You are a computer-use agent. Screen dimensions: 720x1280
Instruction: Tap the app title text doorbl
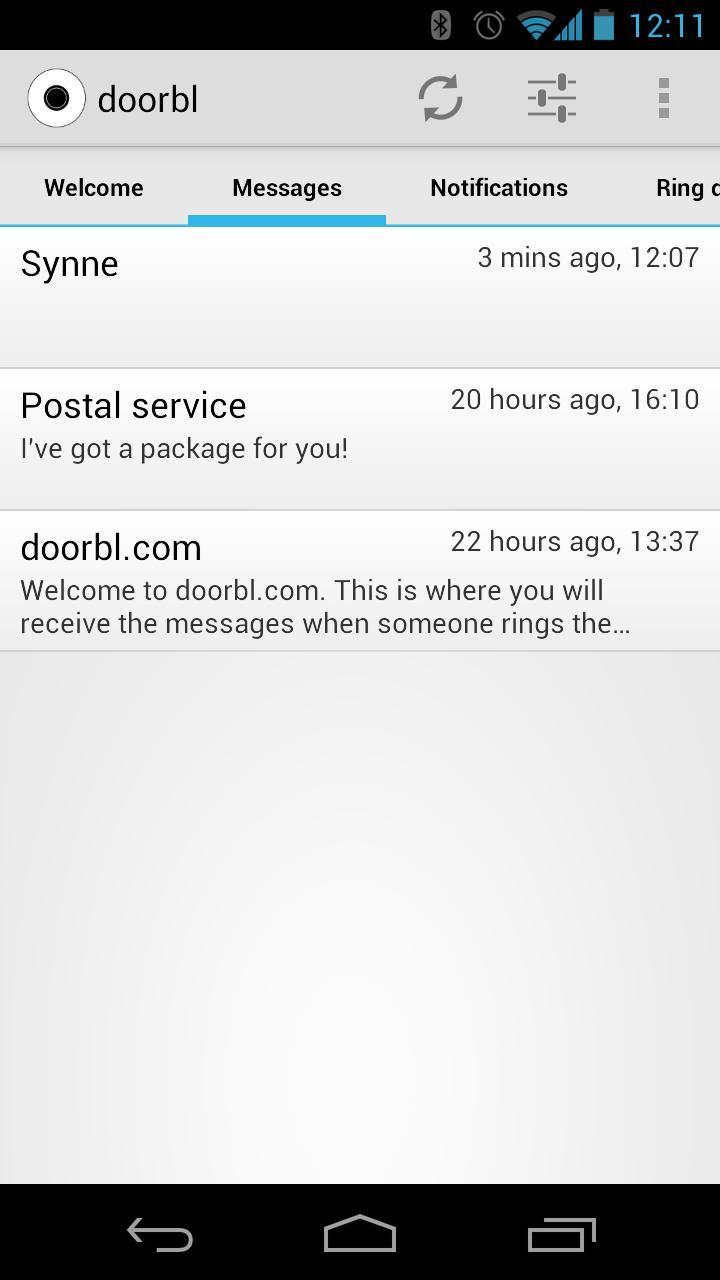click(147, 97)
